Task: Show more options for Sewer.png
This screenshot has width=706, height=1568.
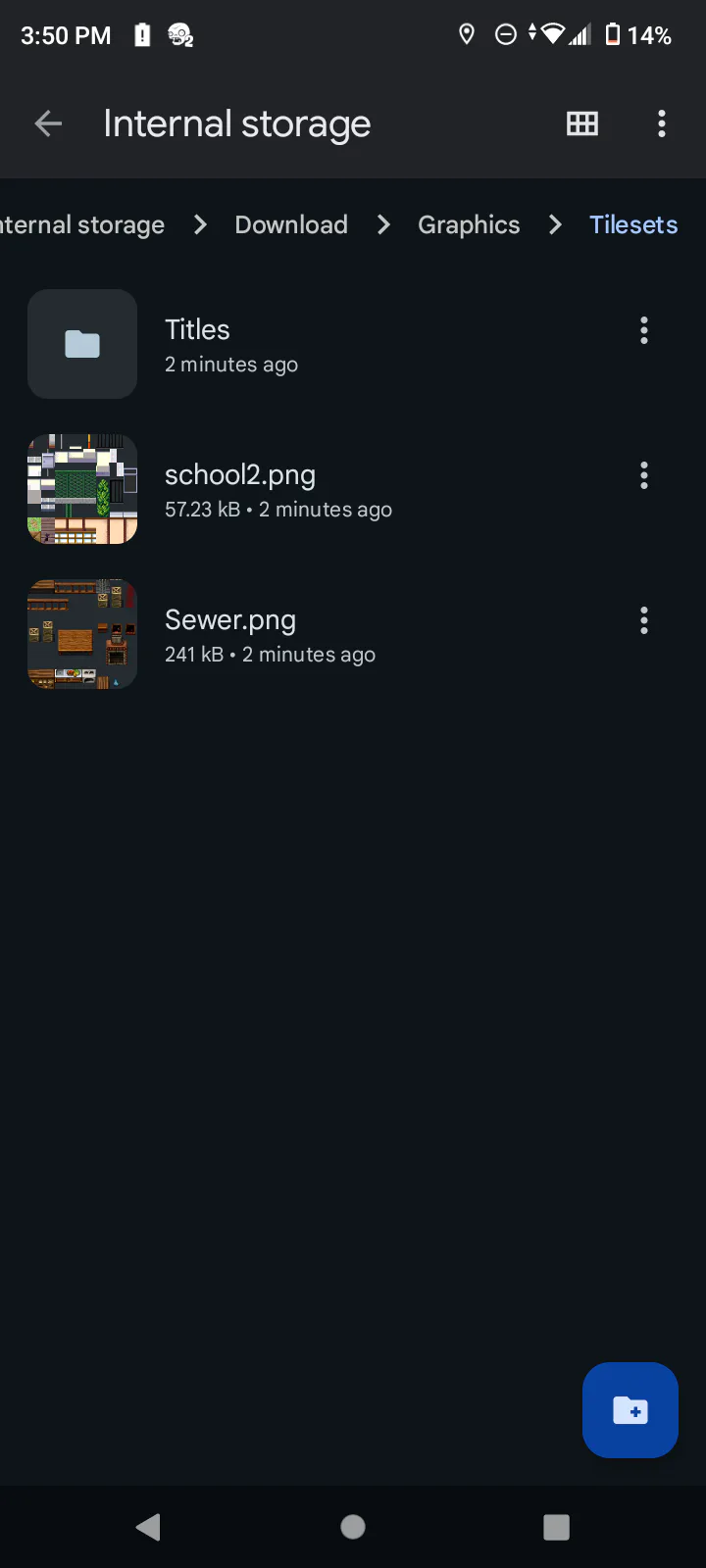Action: pos(644,620)
